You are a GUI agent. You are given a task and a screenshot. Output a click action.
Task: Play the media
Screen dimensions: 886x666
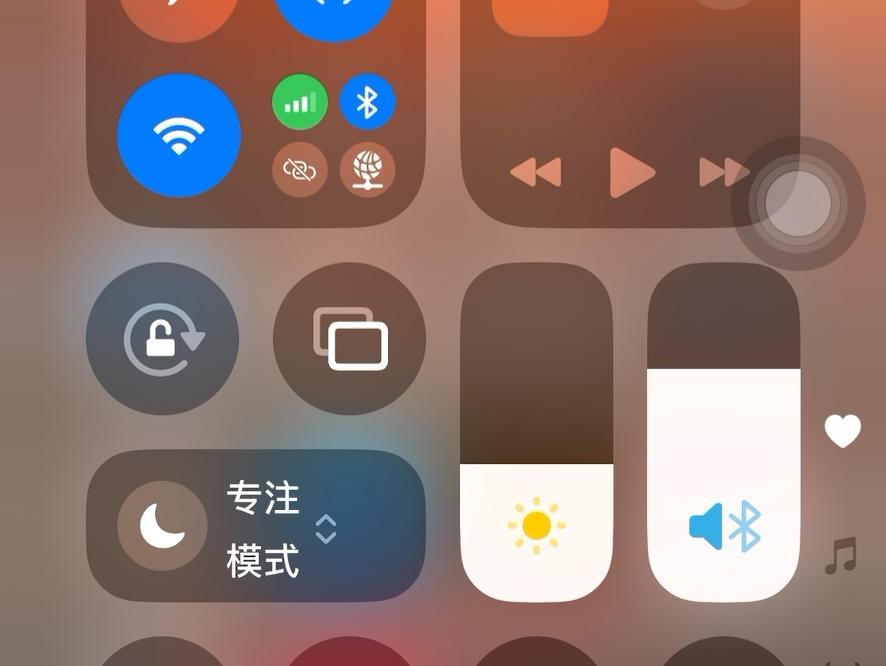tap(632, 173)
